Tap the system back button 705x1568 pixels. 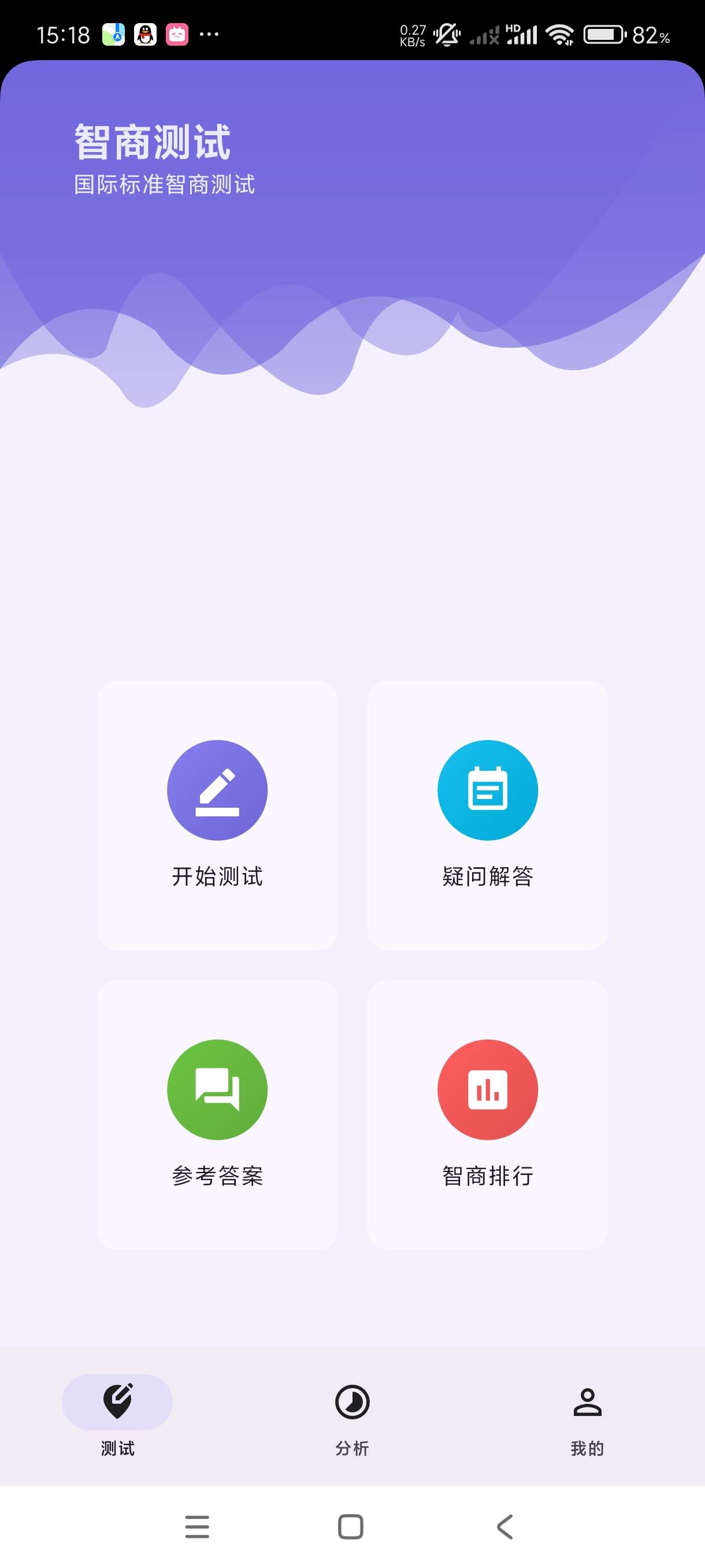pyautogui.click(x=505, y=1526)
